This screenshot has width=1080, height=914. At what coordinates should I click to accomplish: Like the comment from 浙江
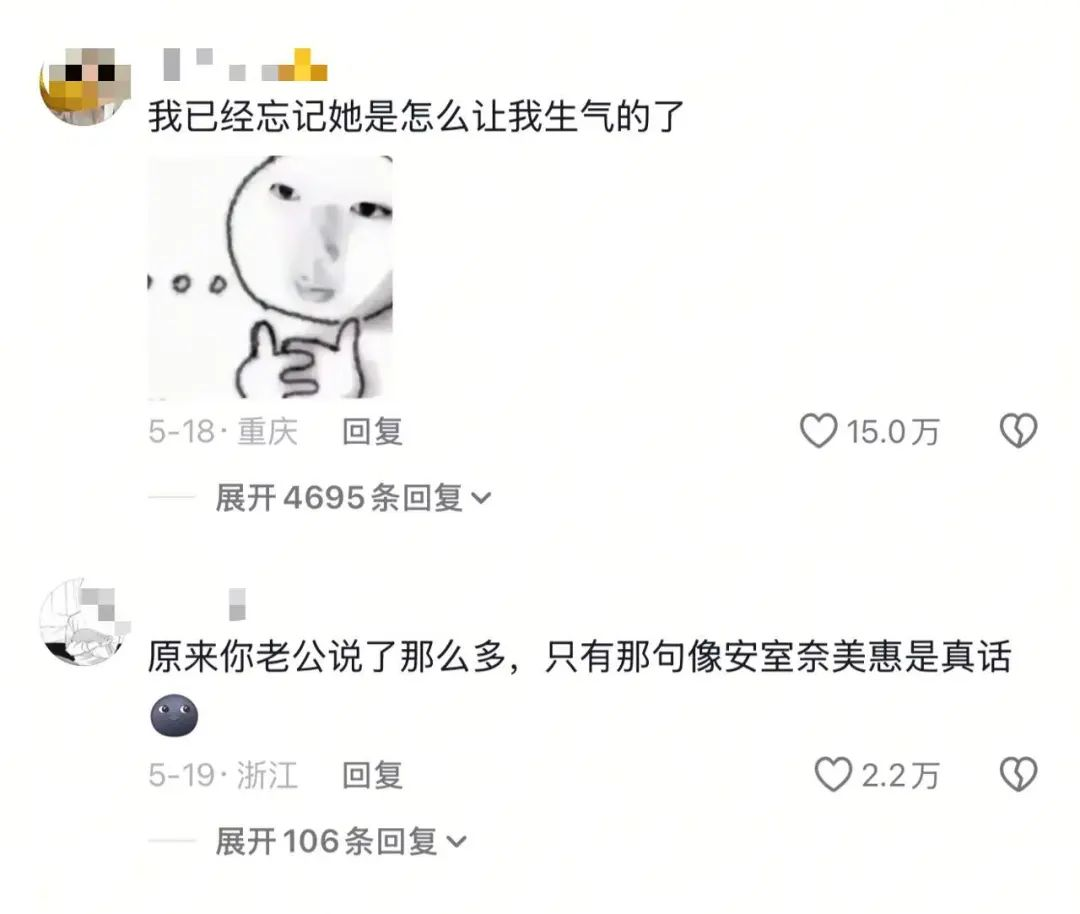[832, 775]
